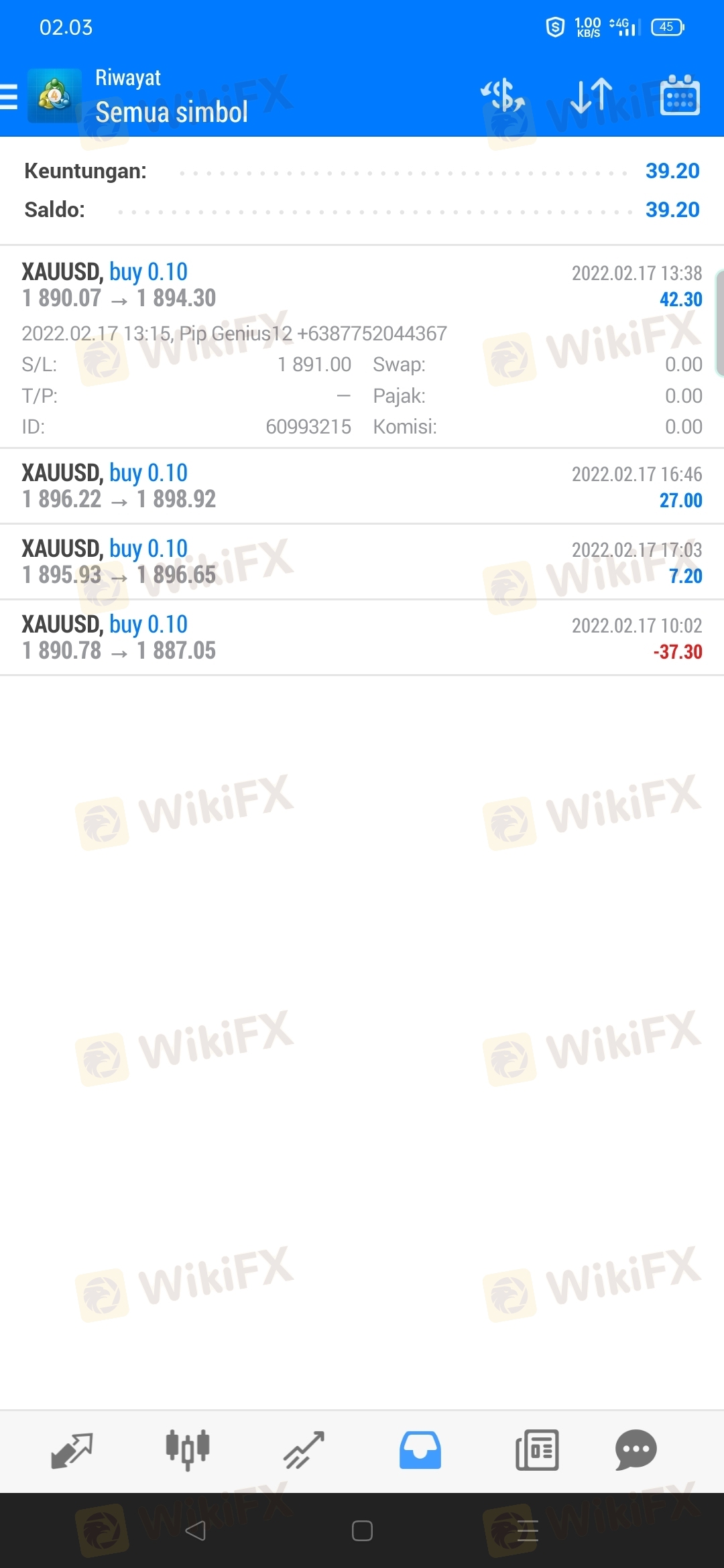This screenshot has width=724, height=1568.
Task: Switch to the News tab
Action: [536, 1450]
